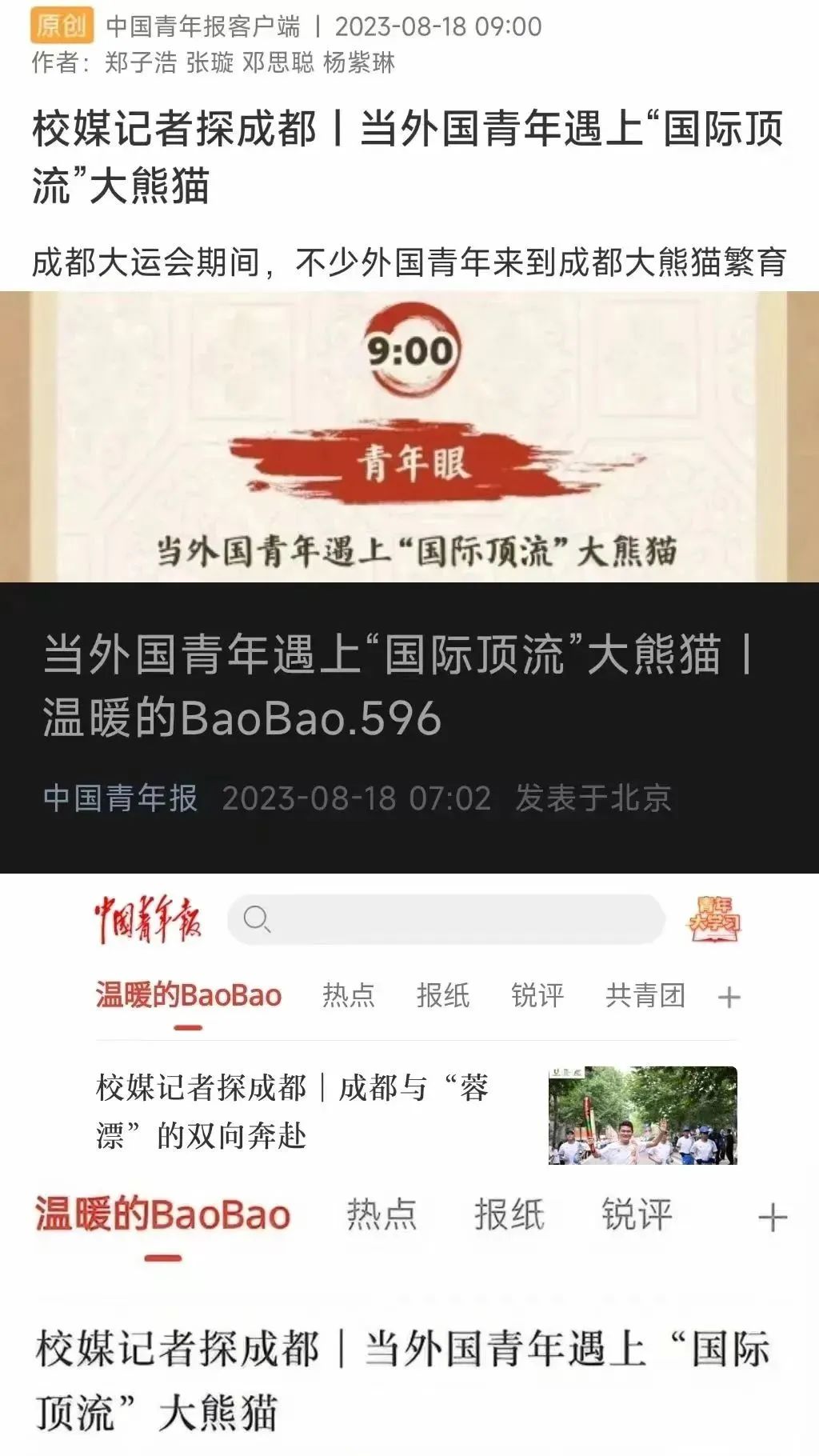Screen dimensions: 819x1456
Task: Click the 原创 original-content badge
Action: pyautogui.click(x=56, y=24)
